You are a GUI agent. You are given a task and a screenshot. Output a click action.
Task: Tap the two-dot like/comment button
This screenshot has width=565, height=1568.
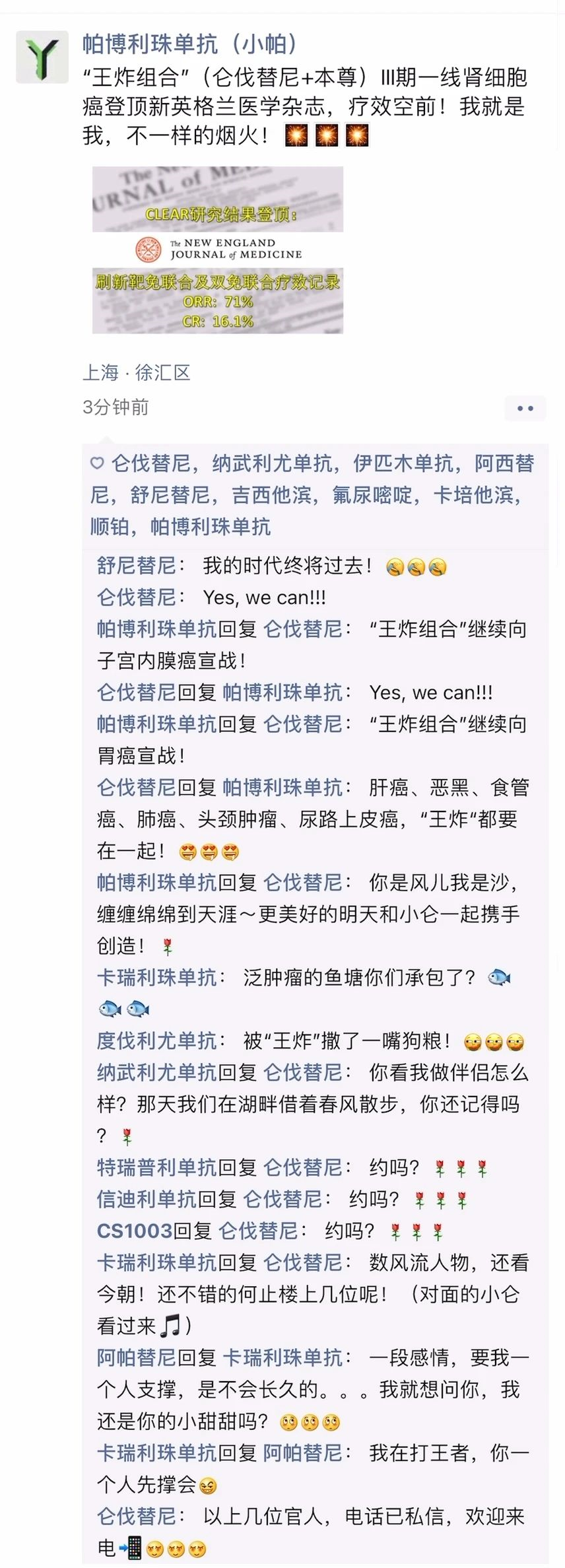(x=525, y=408)
